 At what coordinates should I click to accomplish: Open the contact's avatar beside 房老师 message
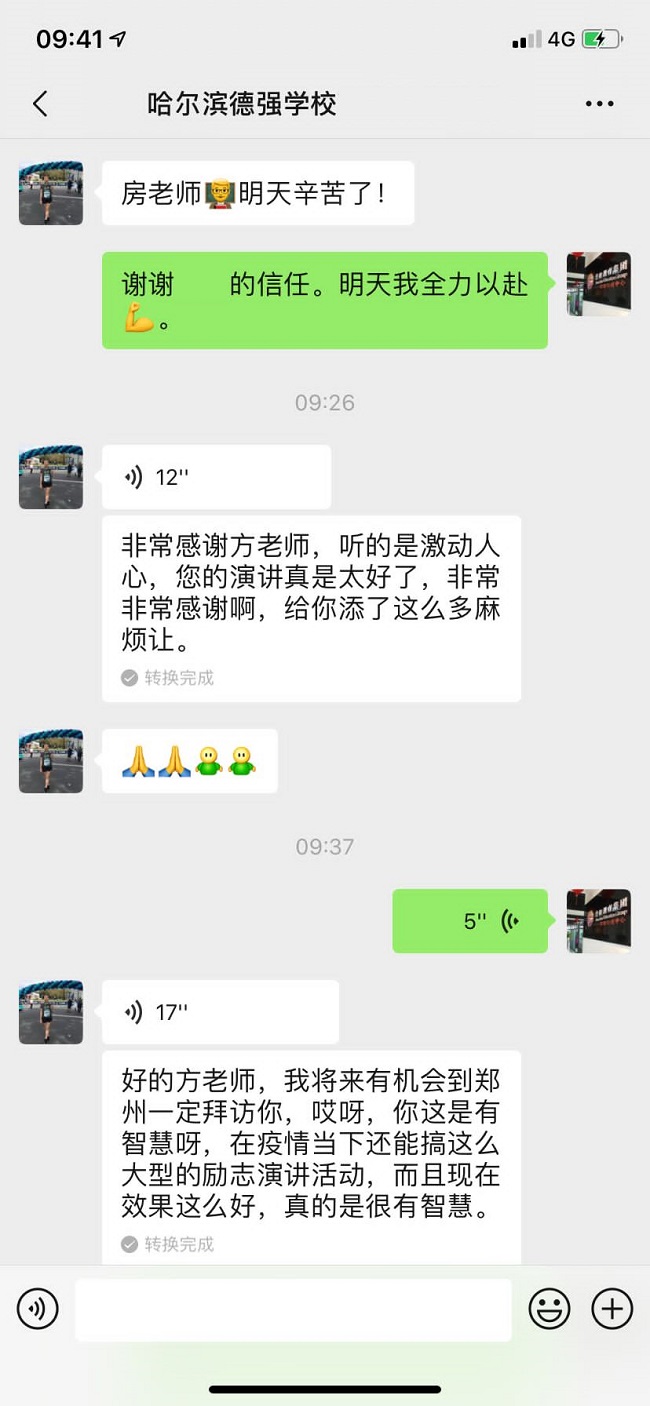click(x=51, y=193)
